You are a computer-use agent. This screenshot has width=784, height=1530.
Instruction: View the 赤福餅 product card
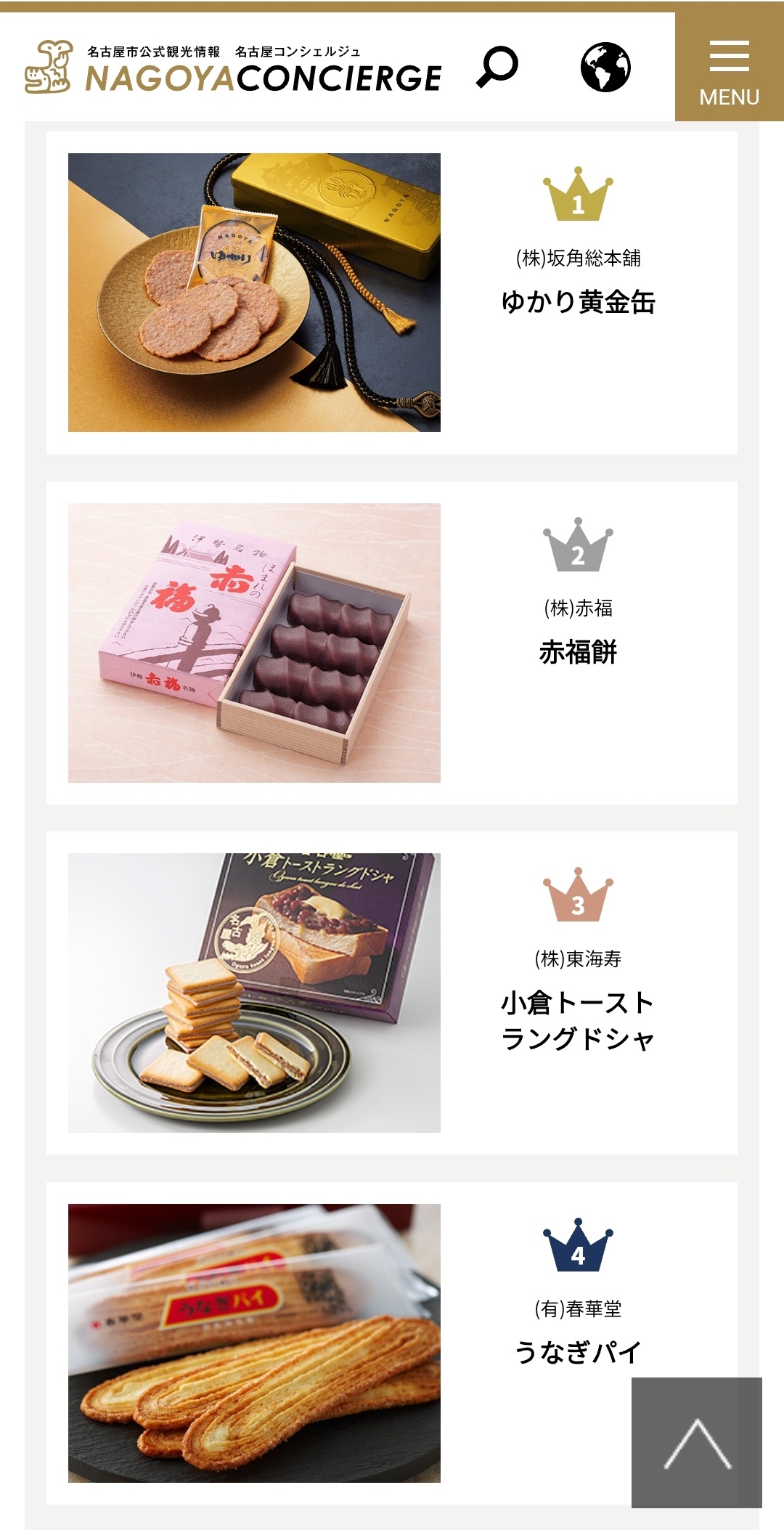click(x=391, y=643)
